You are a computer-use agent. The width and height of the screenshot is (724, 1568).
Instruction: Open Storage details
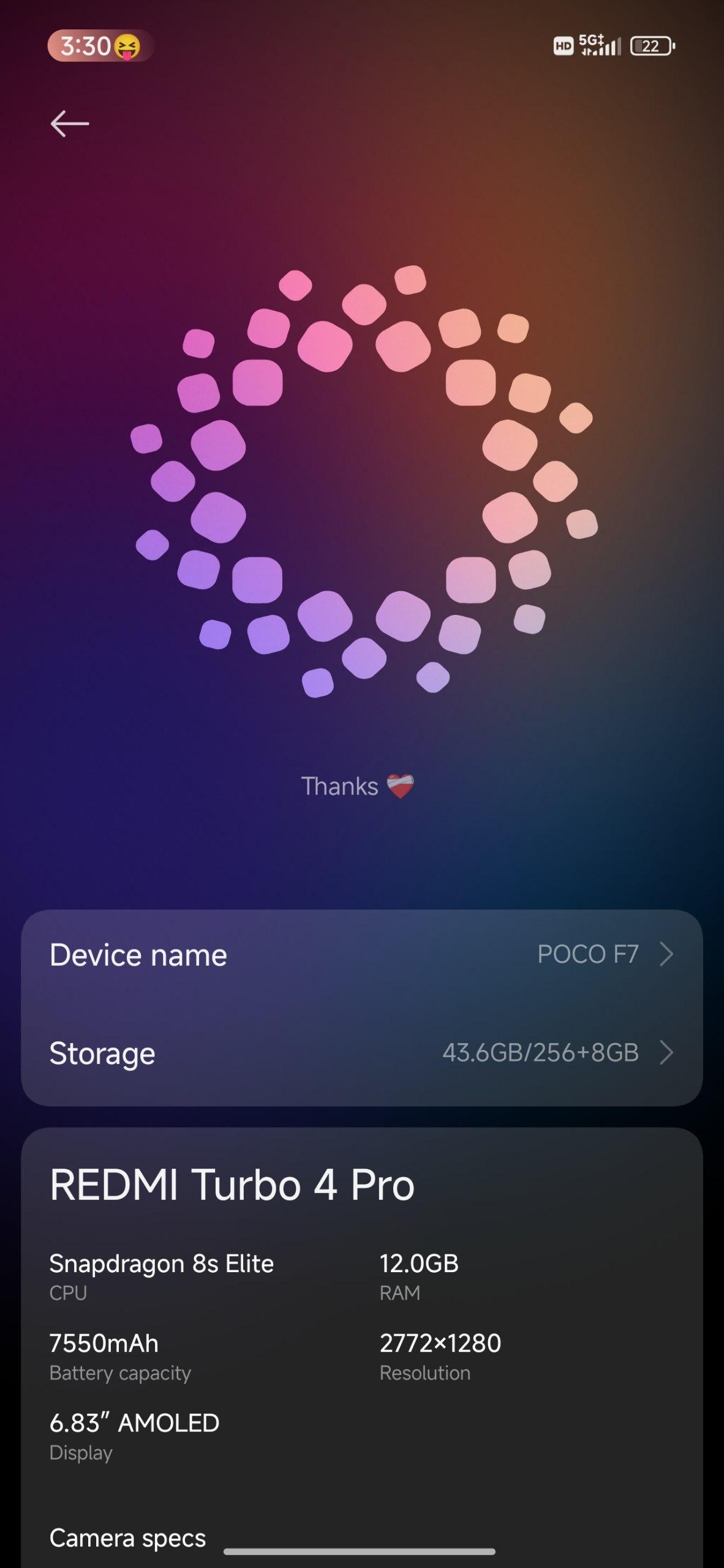[361, 1053]
